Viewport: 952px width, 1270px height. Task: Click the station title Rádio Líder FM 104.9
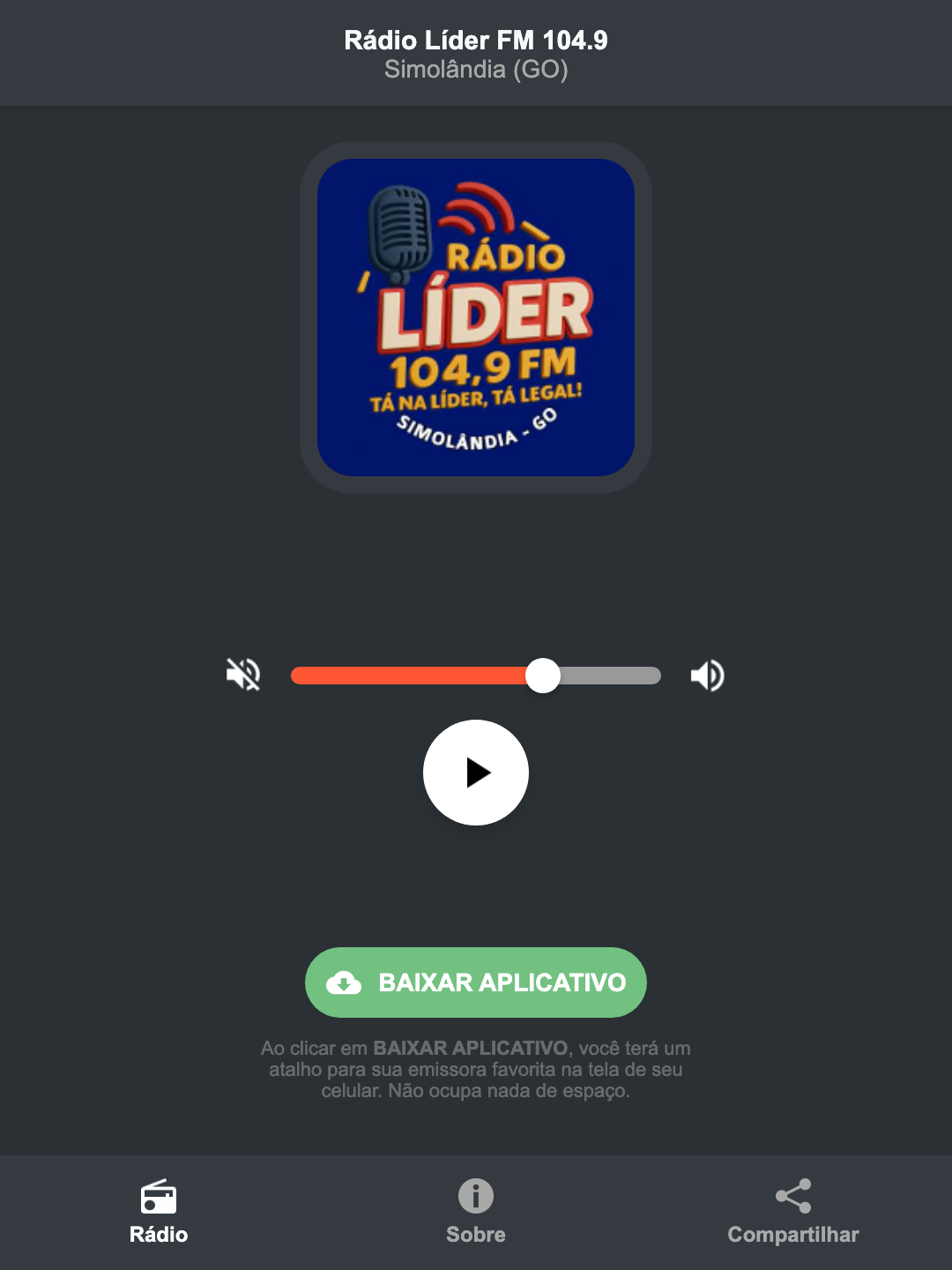point(475,40)
